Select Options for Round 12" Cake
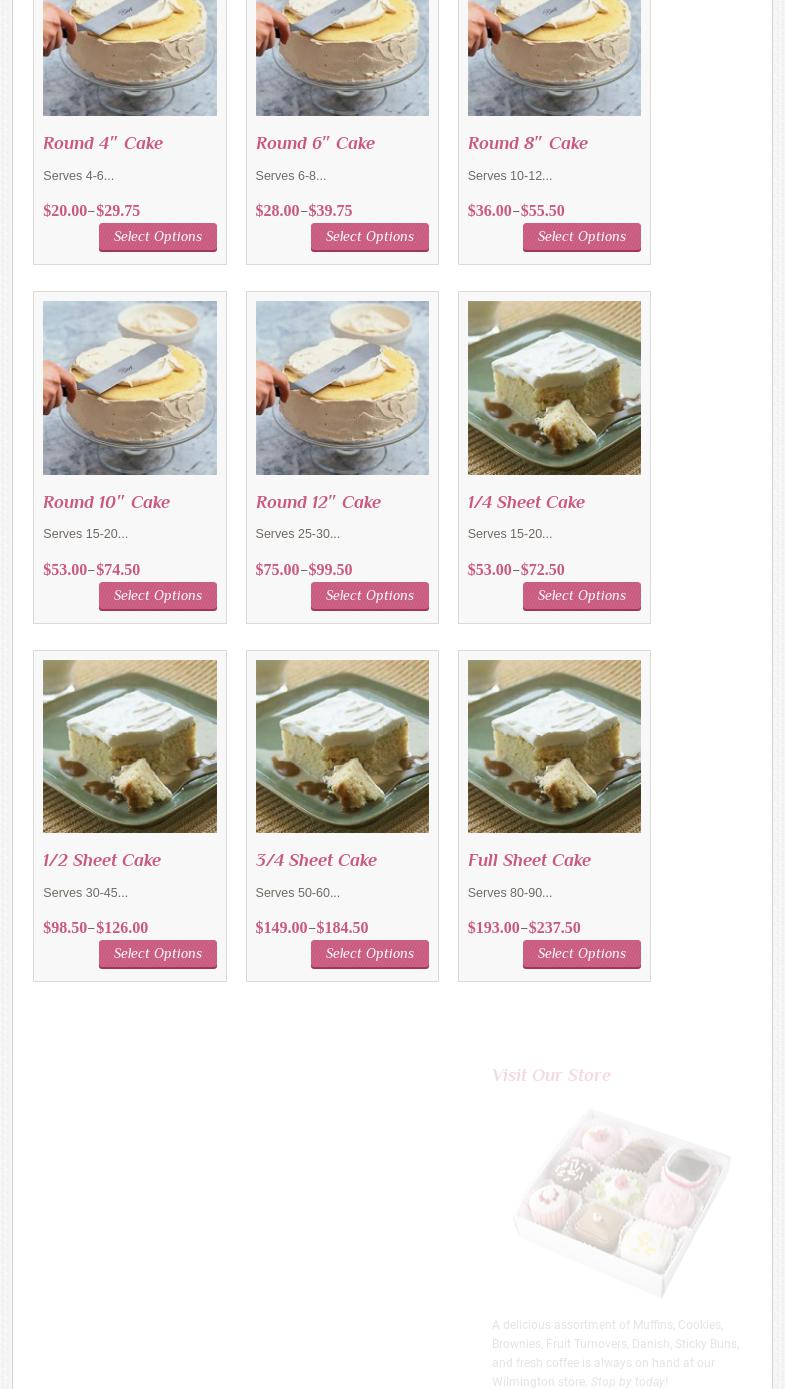This screenshot has height=1389, width=785. coord(369,595)
